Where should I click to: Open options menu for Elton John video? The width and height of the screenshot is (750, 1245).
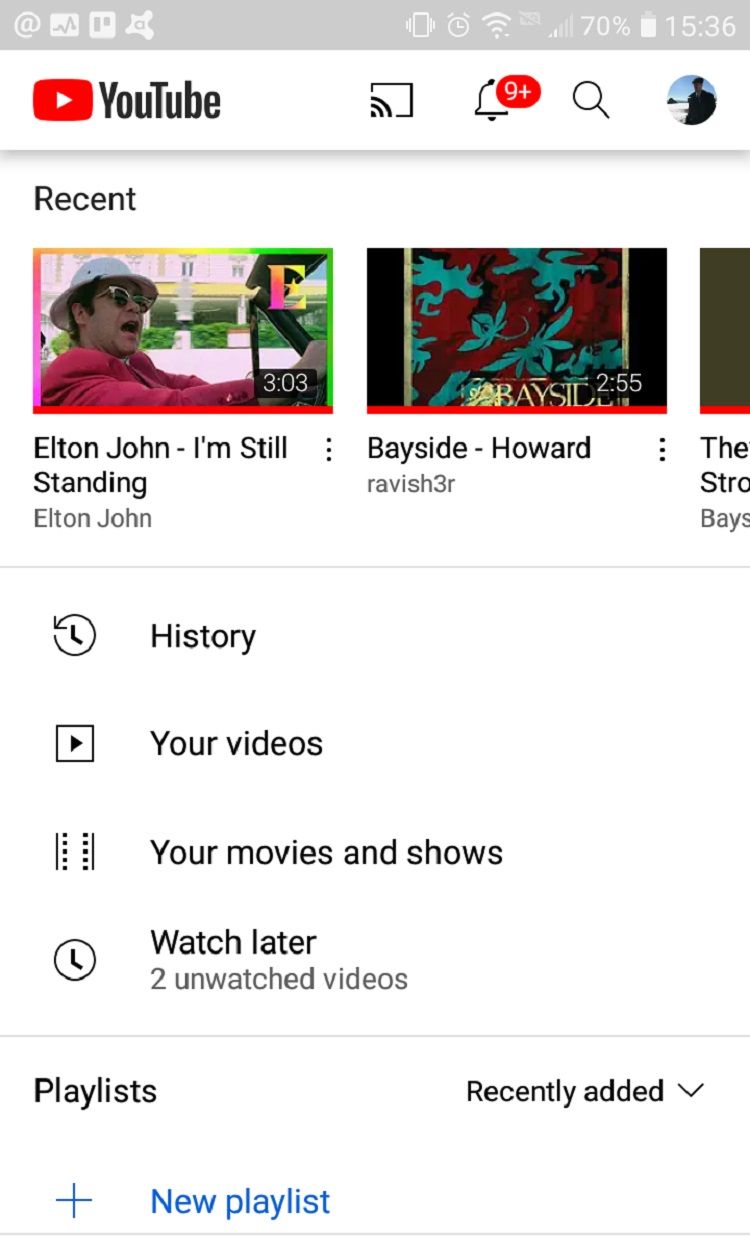pos(329,451)
